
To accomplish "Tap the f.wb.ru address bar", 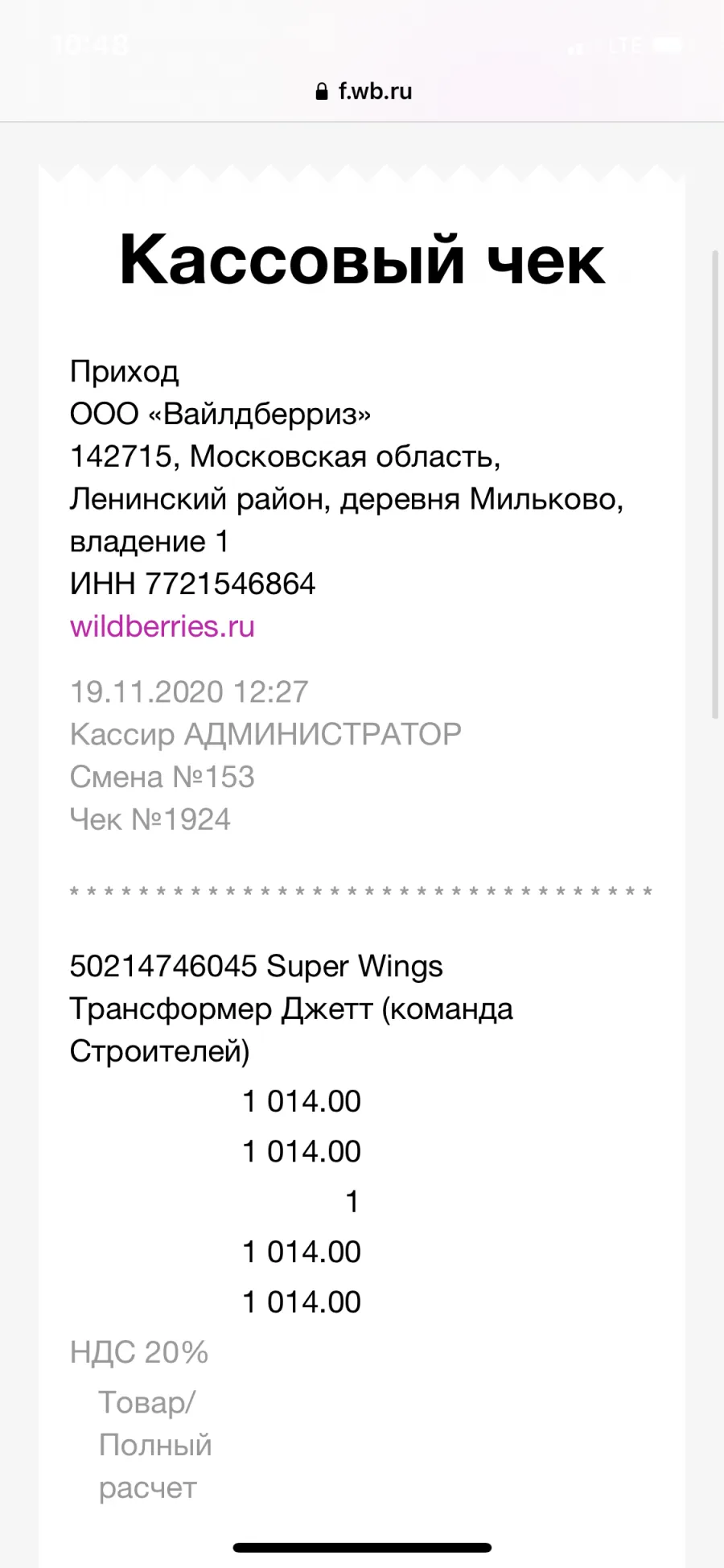I will click(364, 91).
